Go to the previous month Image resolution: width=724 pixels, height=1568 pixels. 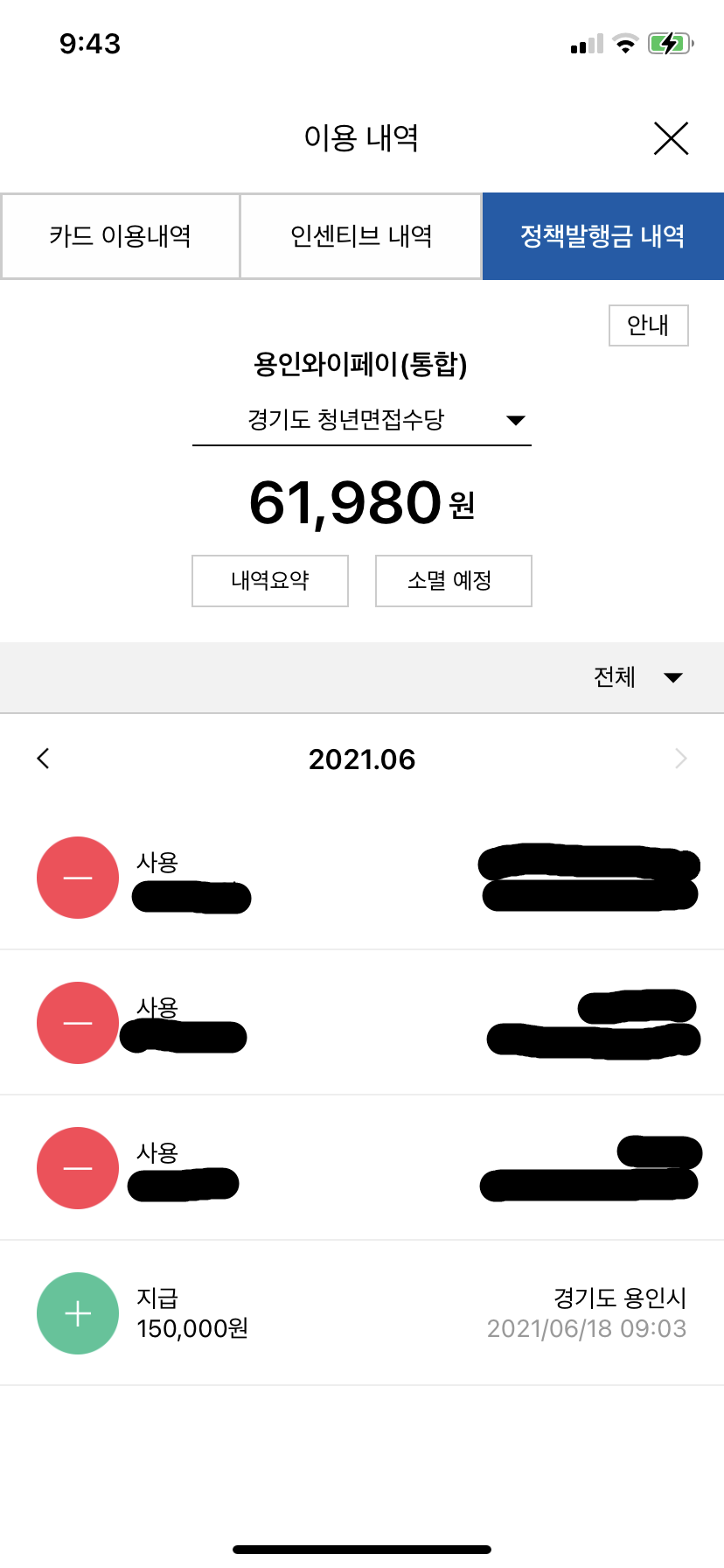click(x=44, y=759)
